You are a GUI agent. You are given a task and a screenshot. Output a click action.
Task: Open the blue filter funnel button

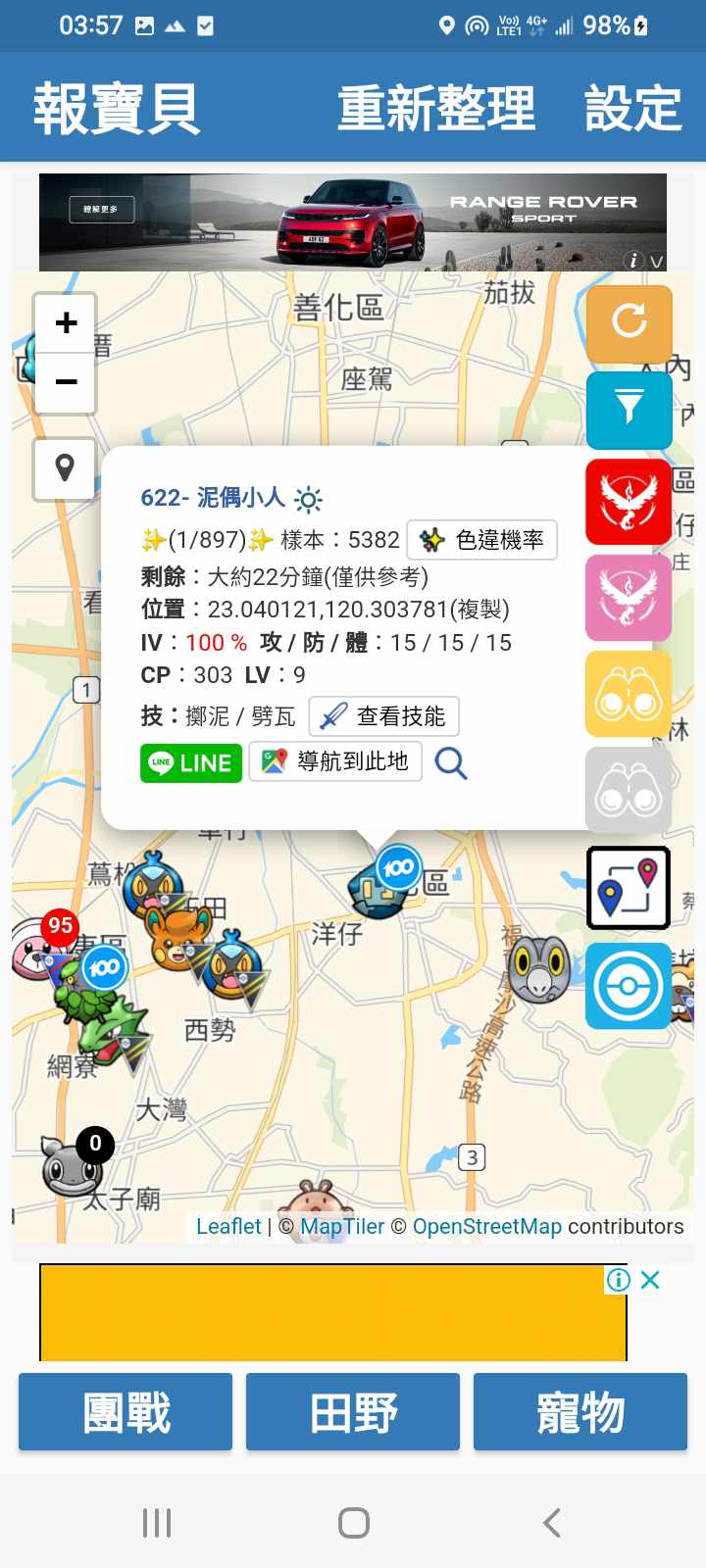coord(629,408)
